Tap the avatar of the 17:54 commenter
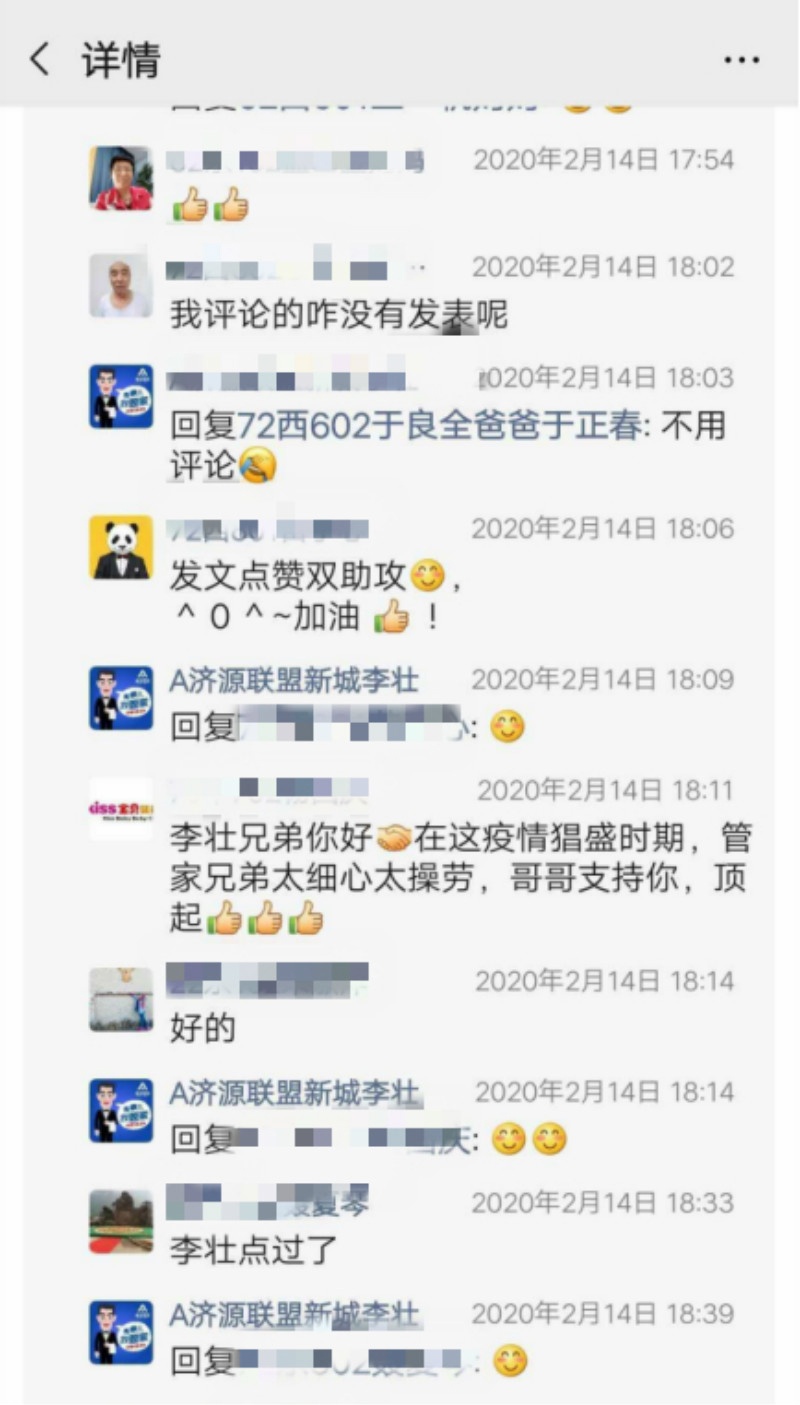800x1405 pixels. coord(121,178)
